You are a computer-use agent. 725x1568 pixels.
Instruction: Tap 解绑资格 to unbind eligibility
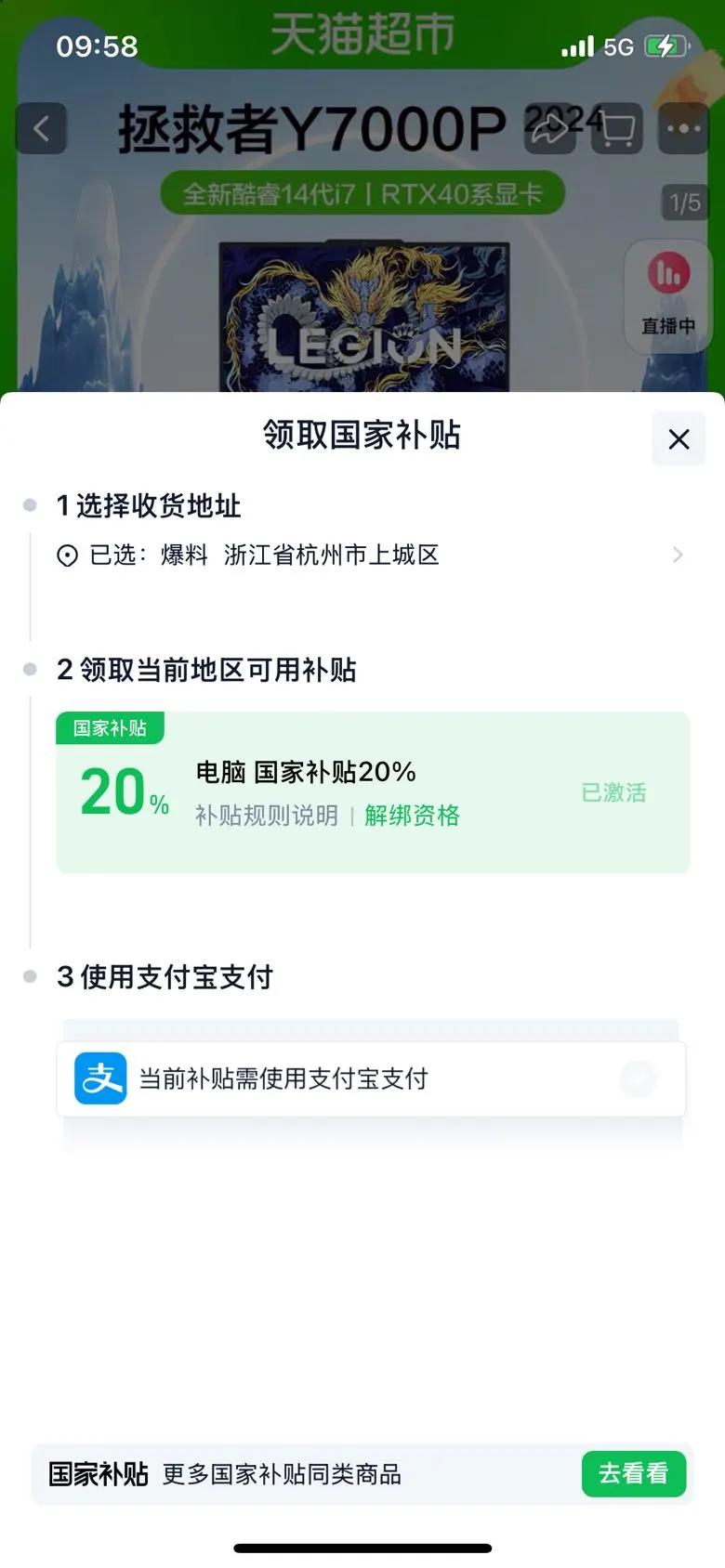click(412, 816)
